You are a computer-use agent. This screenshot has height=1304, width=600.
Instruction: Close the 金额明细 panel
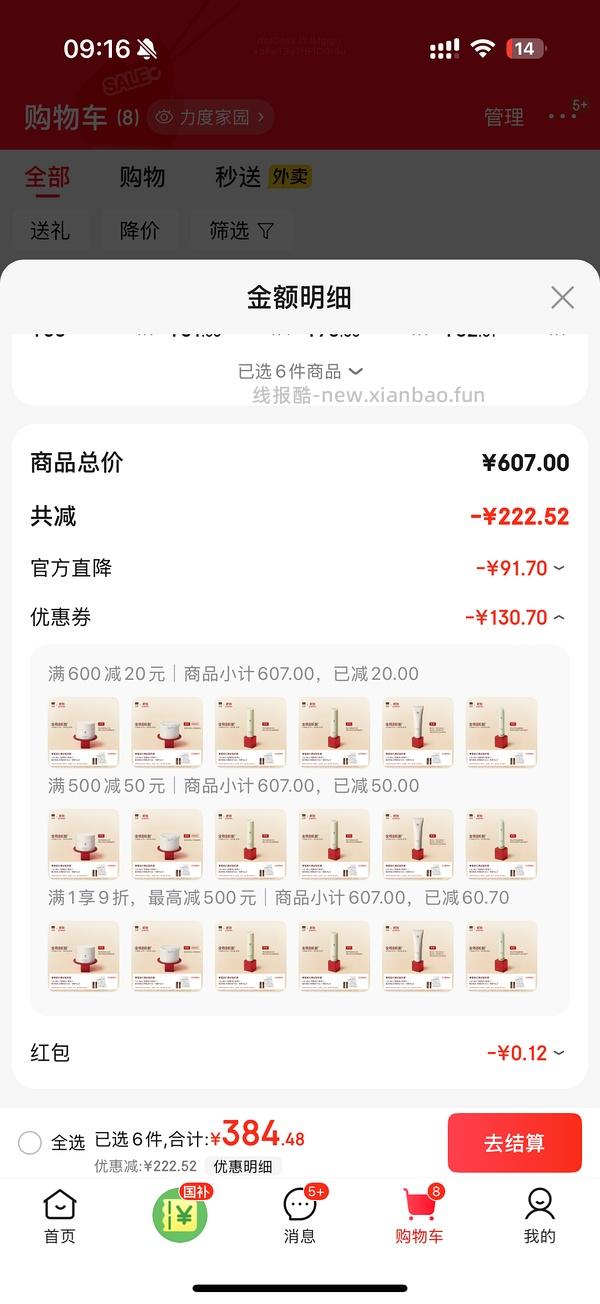pos(562,297)
